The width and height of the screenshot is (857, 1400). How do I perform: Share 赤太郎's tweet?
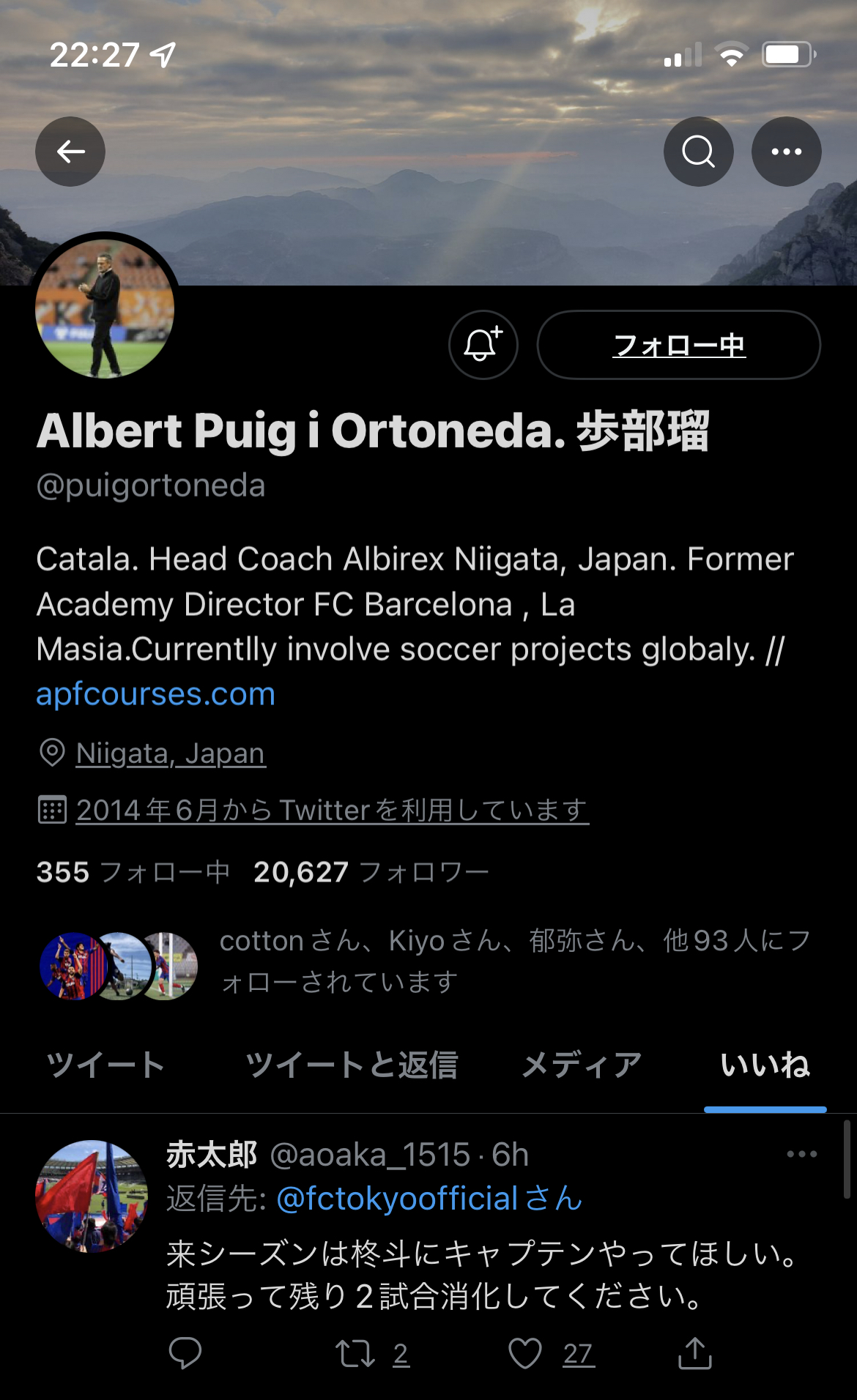tap(694, 1353)
